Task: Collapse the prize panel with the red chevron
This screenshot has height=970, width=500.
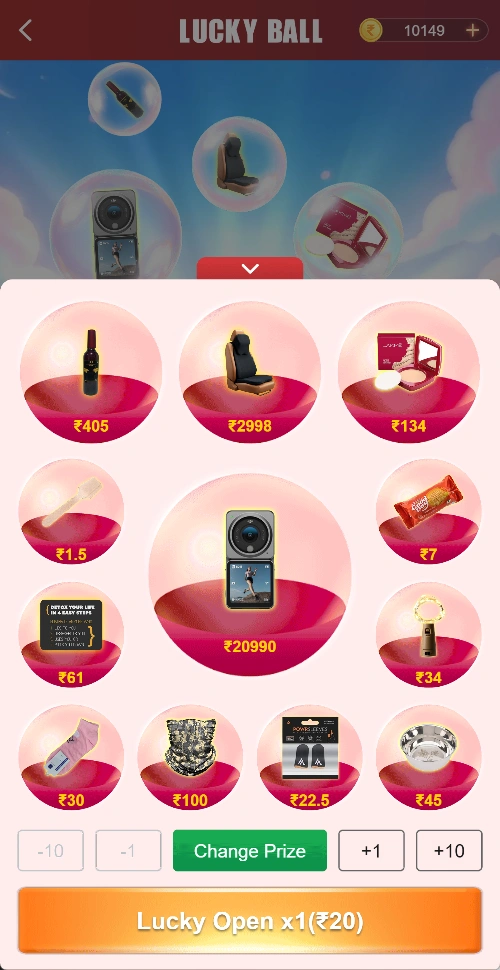Action: (250, 268)
